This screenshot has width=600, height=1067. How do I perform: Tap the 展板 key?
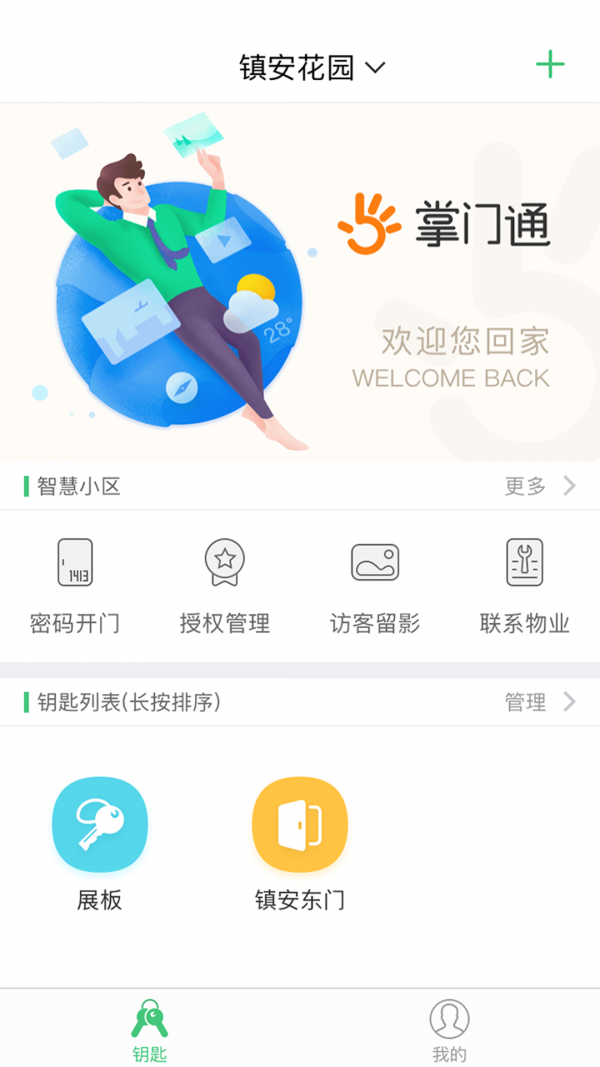[100, 844]
